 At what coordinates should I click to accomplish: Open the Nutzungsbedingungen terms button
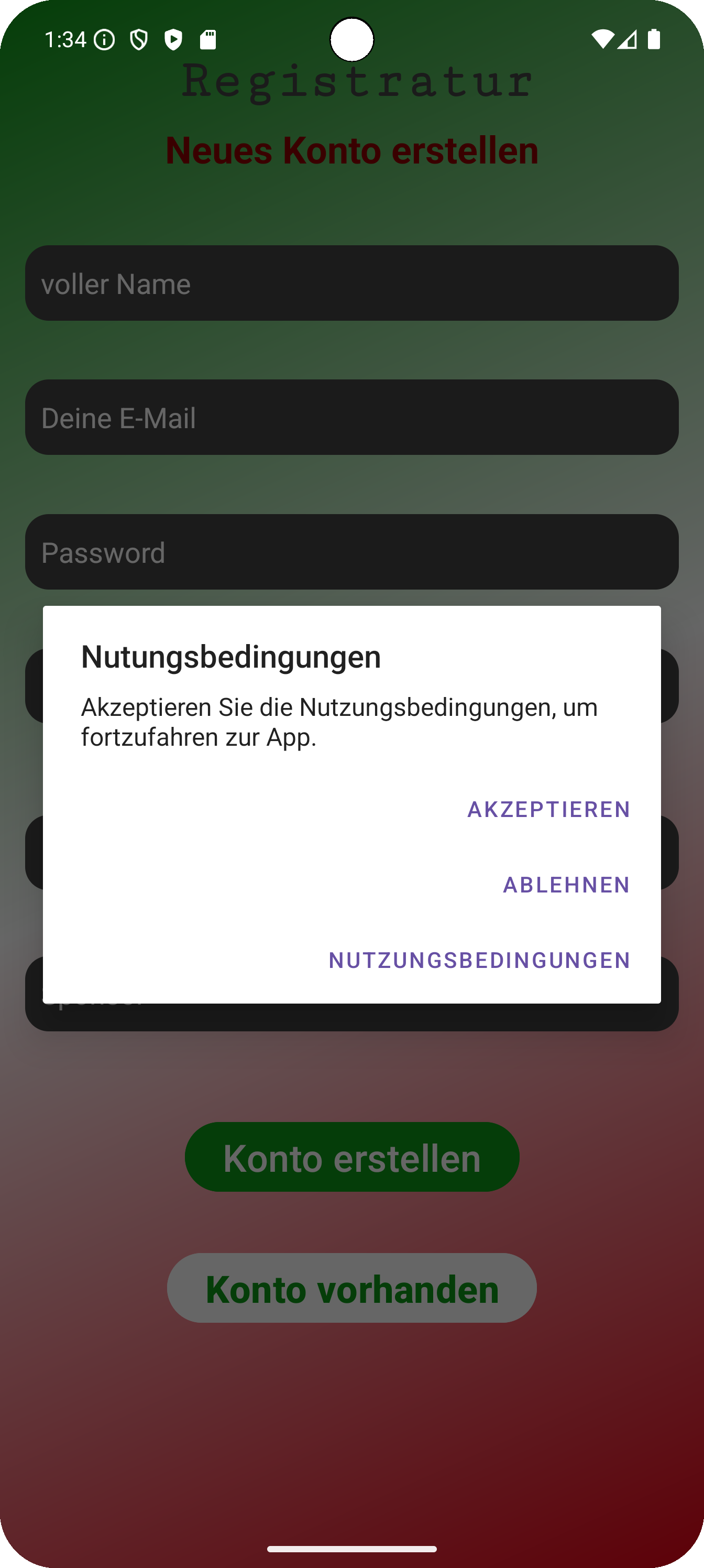pyautogui.click(x=479, y=961)
